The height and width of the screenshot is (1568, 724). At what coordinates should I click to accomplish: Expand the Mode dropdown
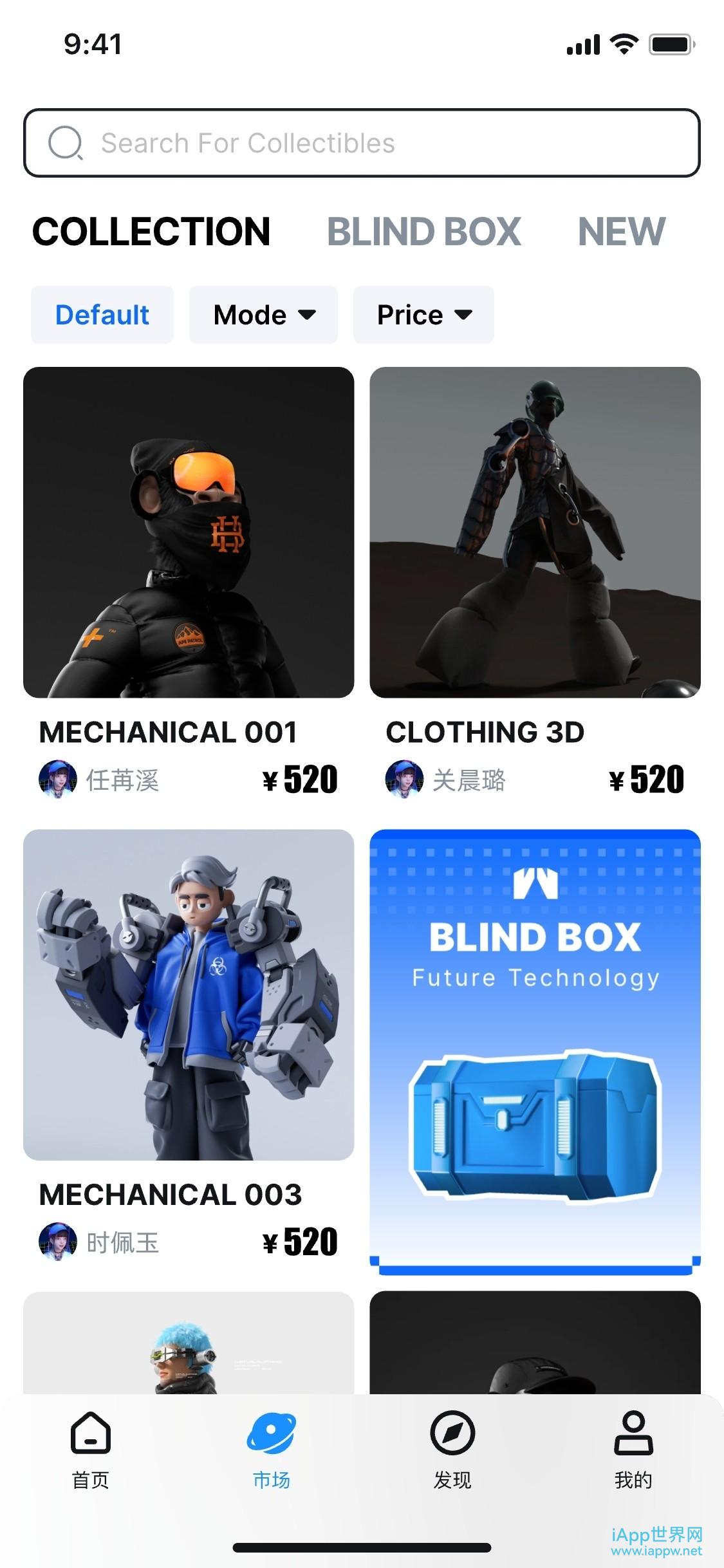tap(263, 315)
